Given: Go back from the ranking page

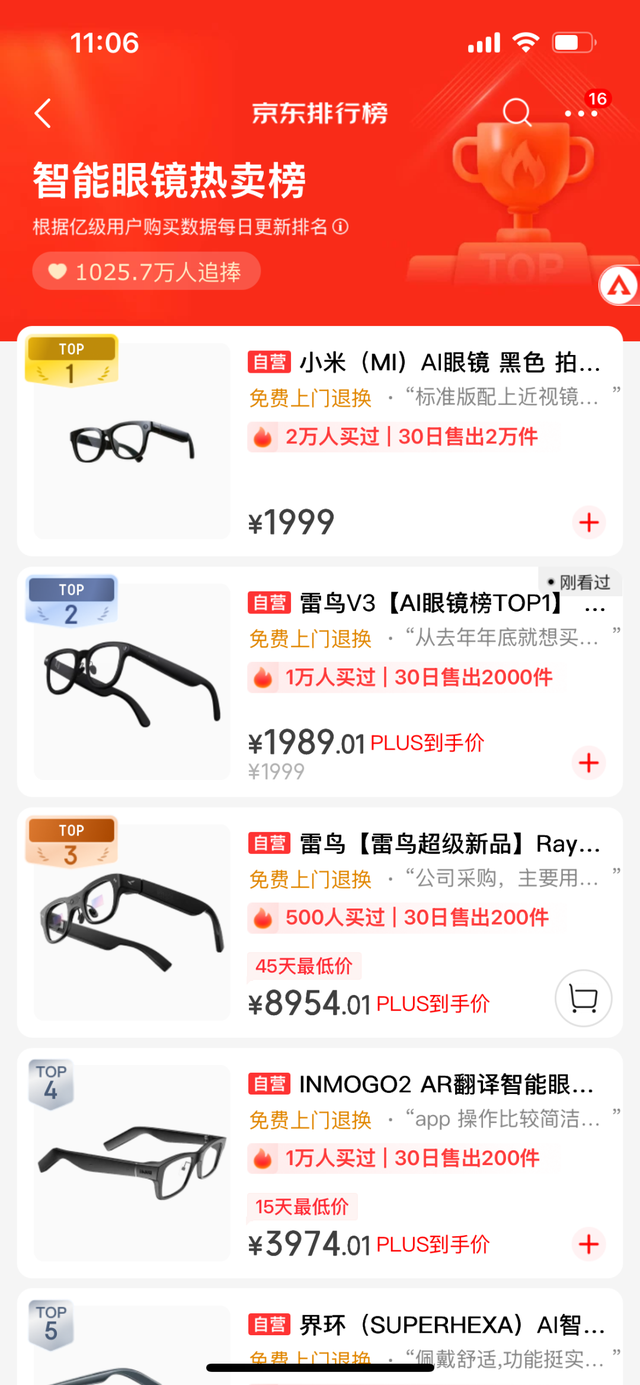Looking at the screenshot, I should (42, 113).
